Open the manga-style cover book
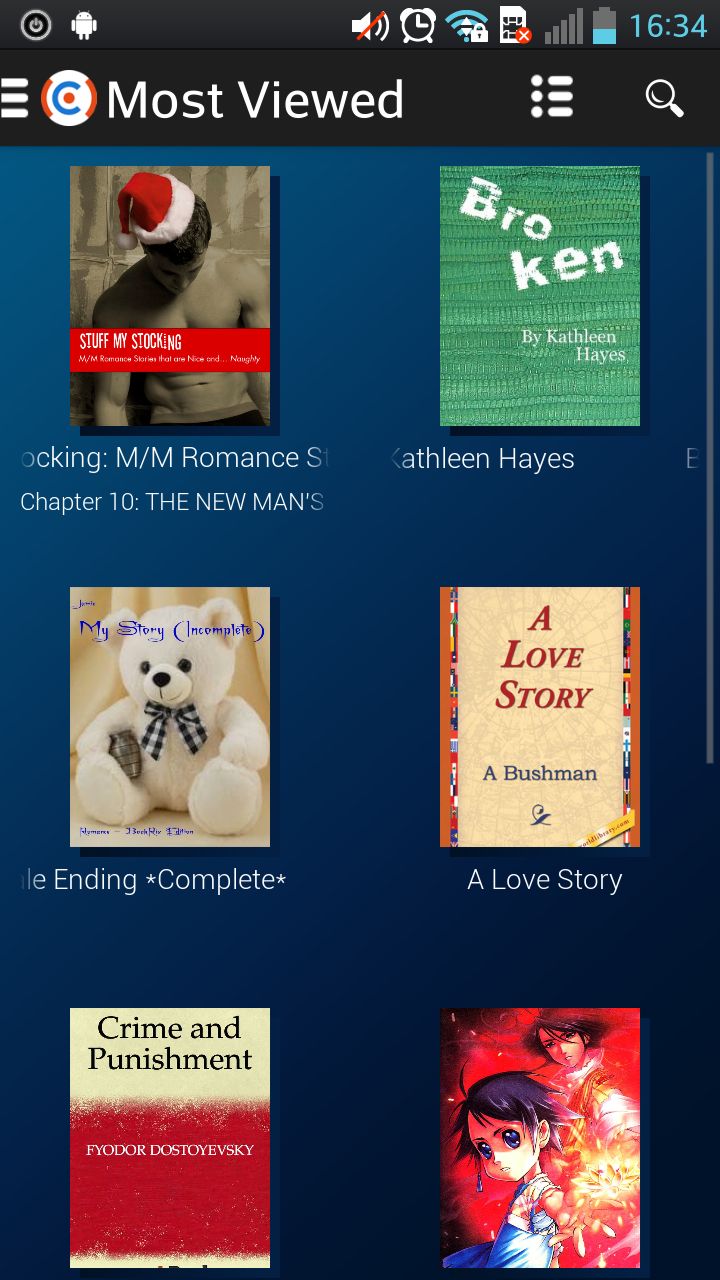This screenshot has width=720, height=1280. tap(540, 1138)
